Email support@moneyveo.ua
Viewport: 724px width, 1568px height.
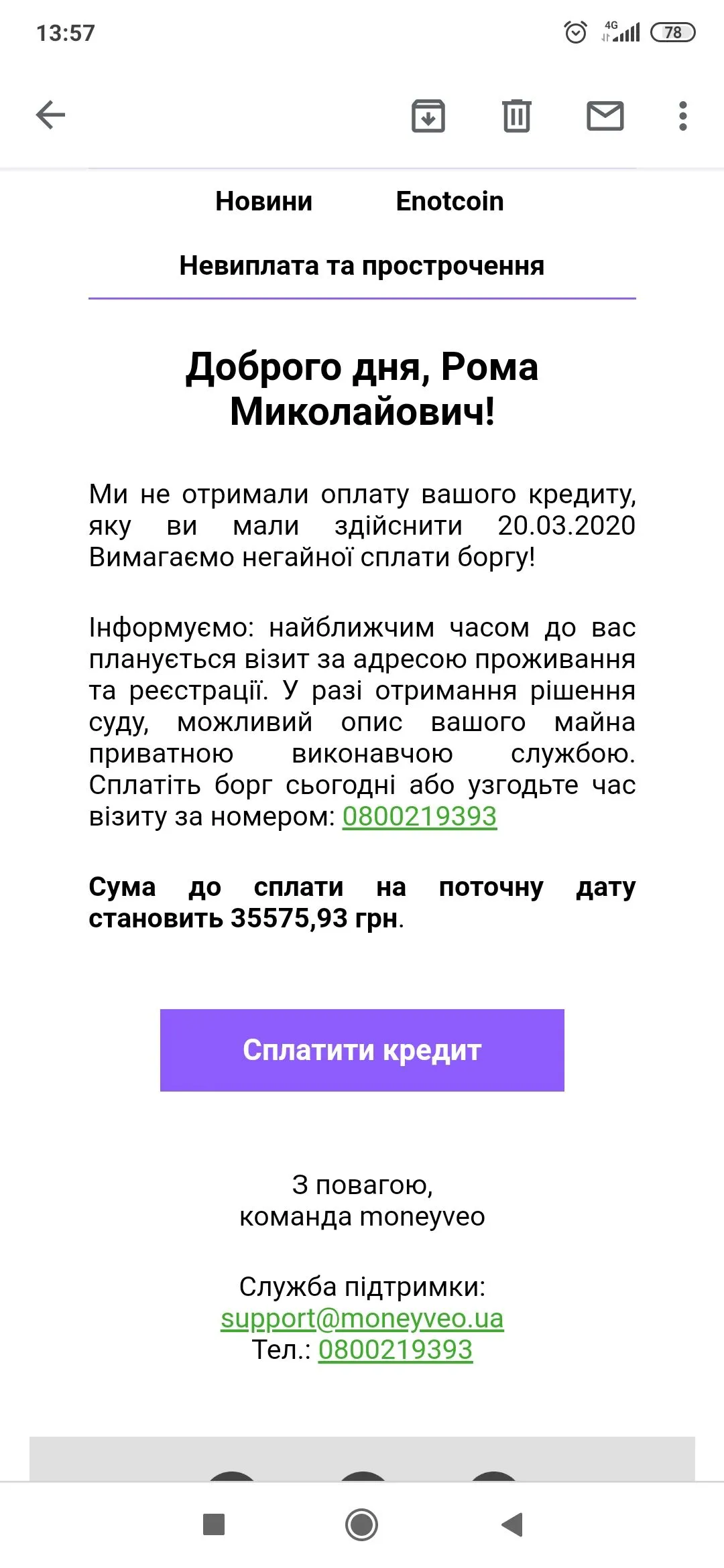(x=362, y=1318)
